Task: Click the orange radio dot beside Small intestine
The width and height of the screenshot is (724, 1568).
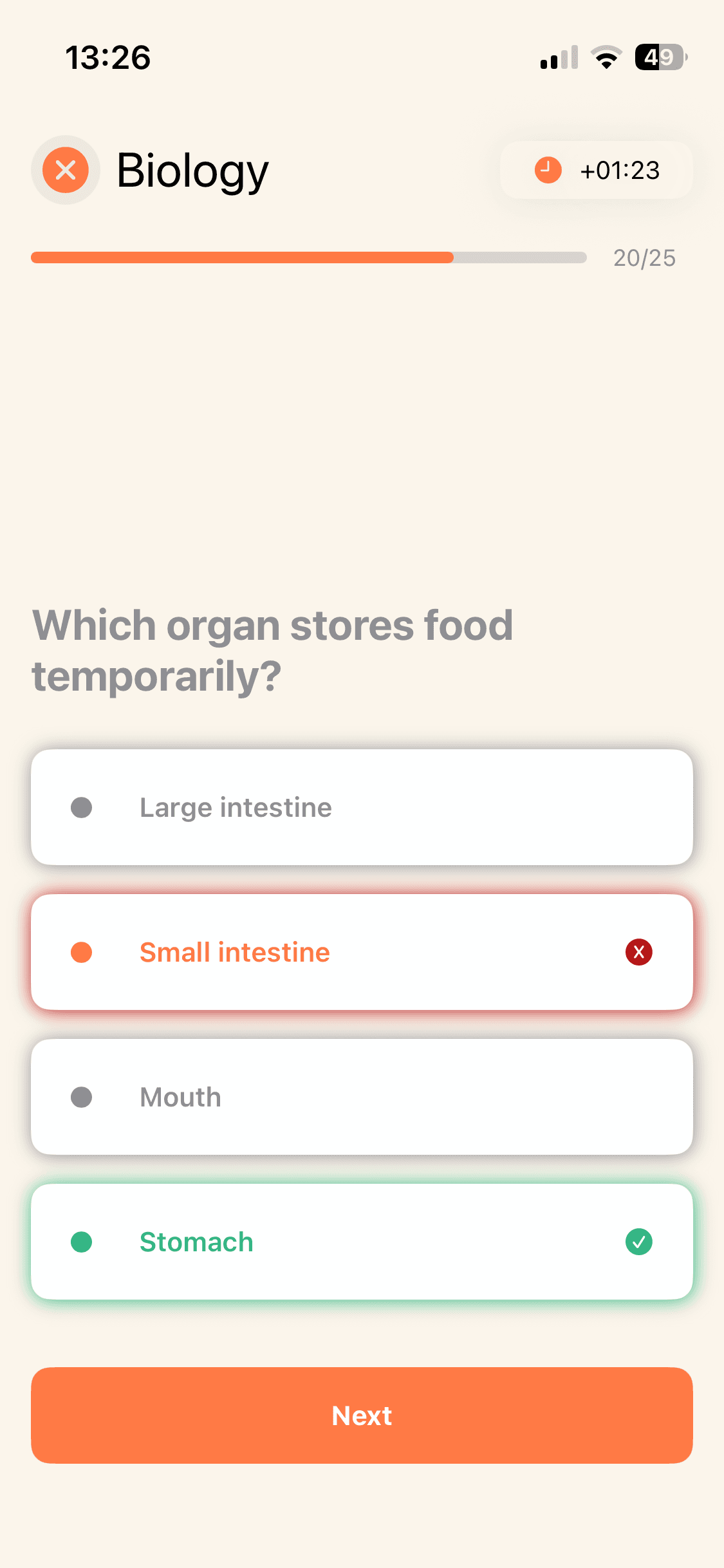Action: [x=82, y=953]
